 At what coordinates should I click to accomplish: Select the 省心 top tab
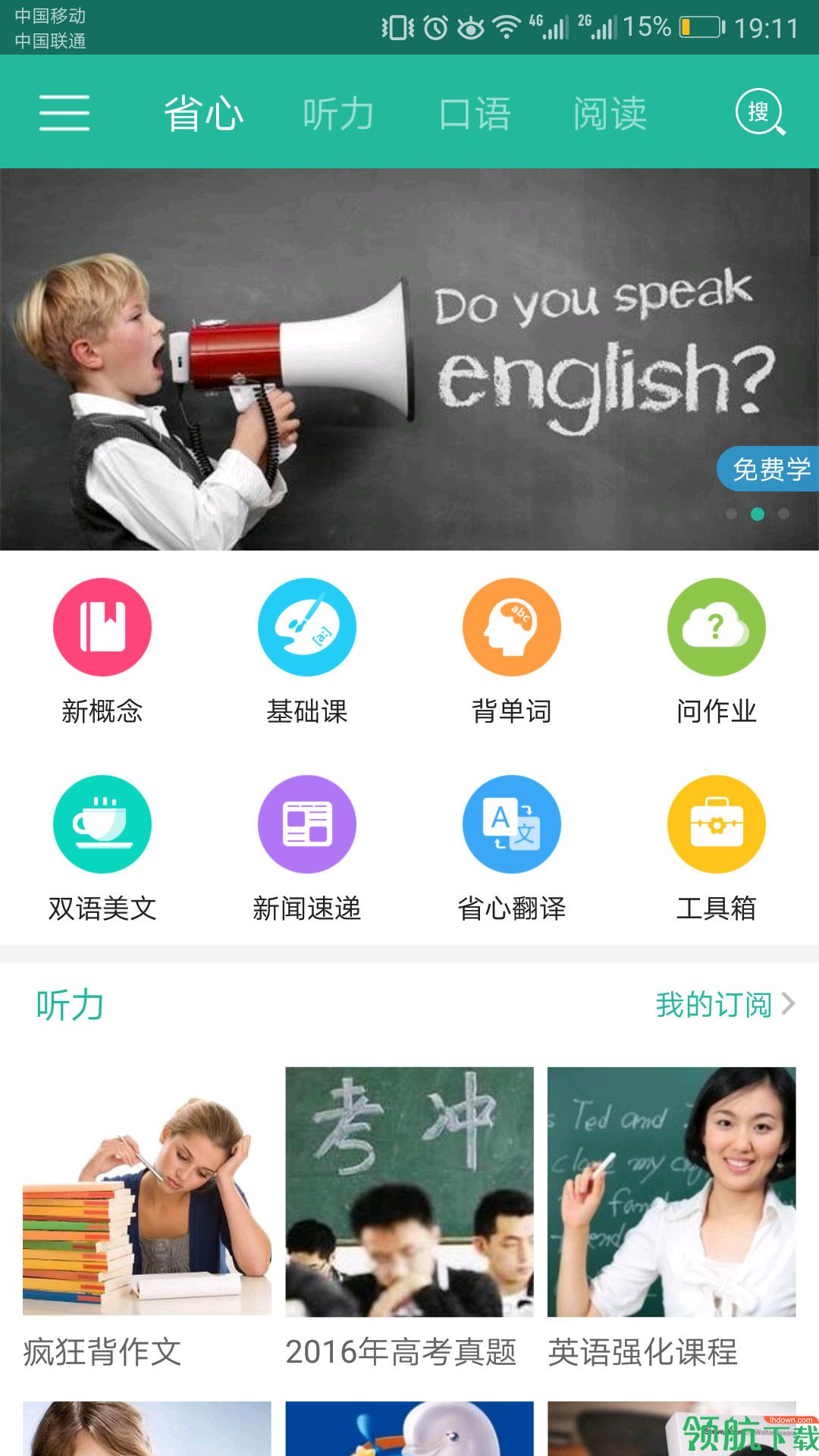pos(203,114)
